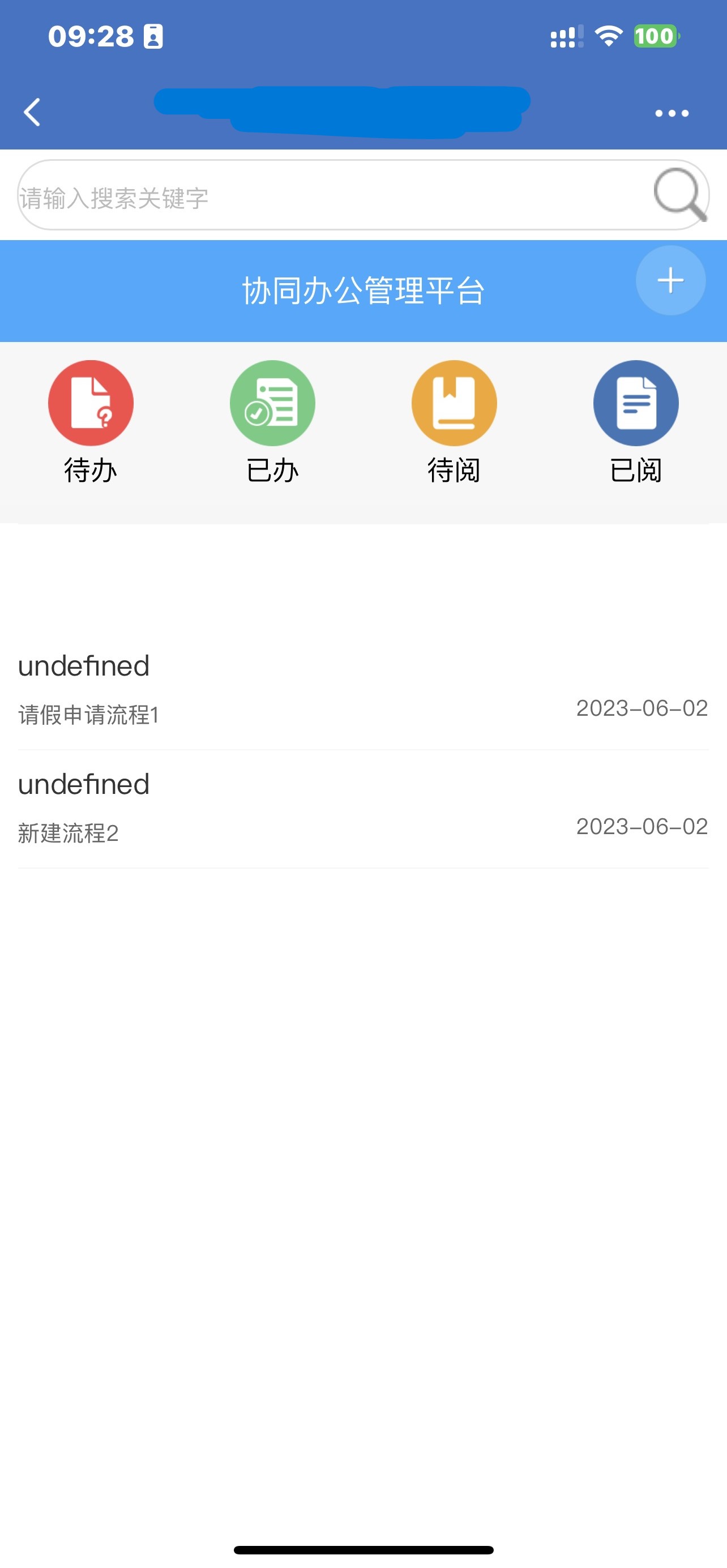Screen dimensions: 727x1568
Task: Create a new item with plus button
Action: coord(670,281)
